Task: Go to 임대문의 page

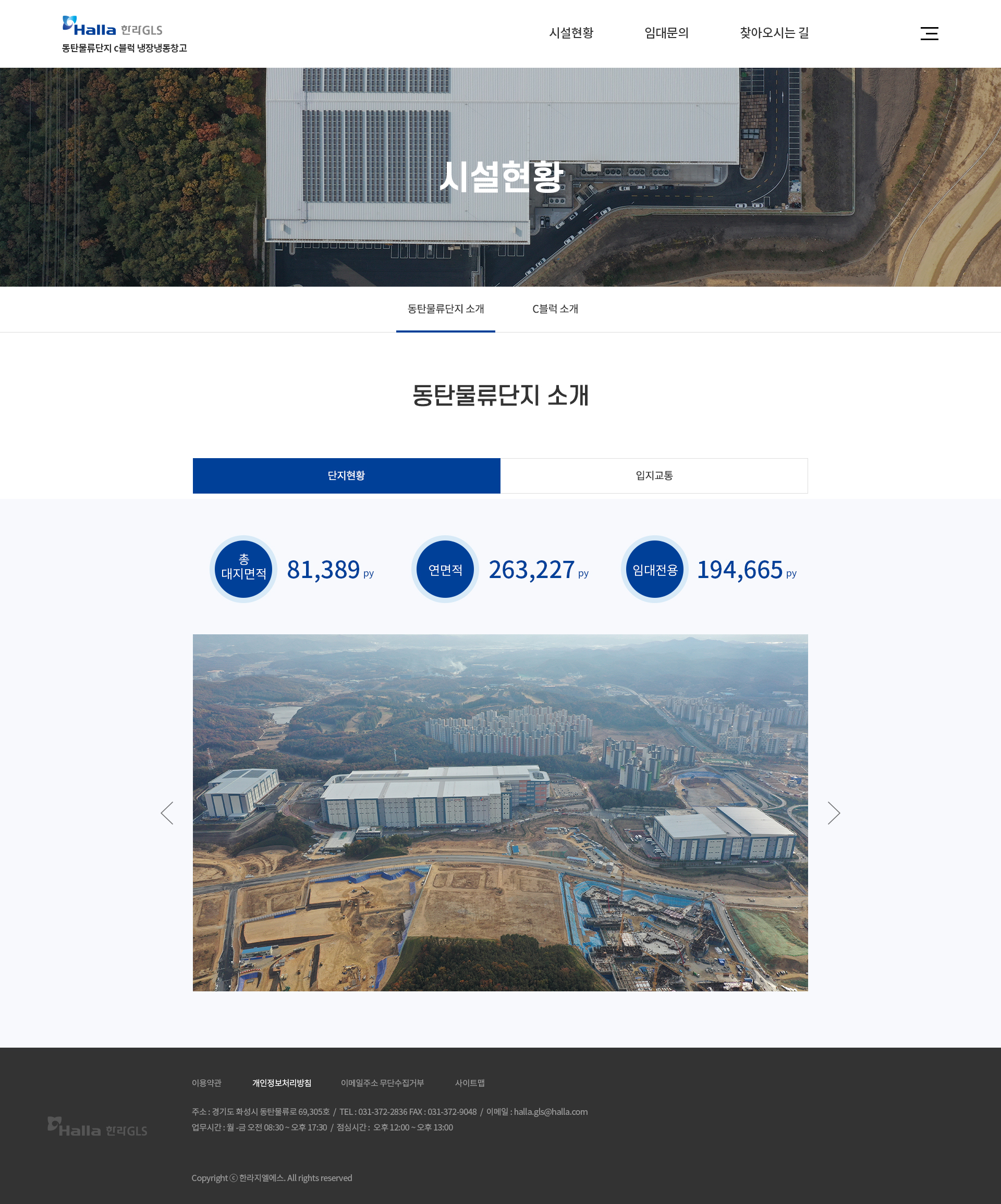Action: (666, 33)
